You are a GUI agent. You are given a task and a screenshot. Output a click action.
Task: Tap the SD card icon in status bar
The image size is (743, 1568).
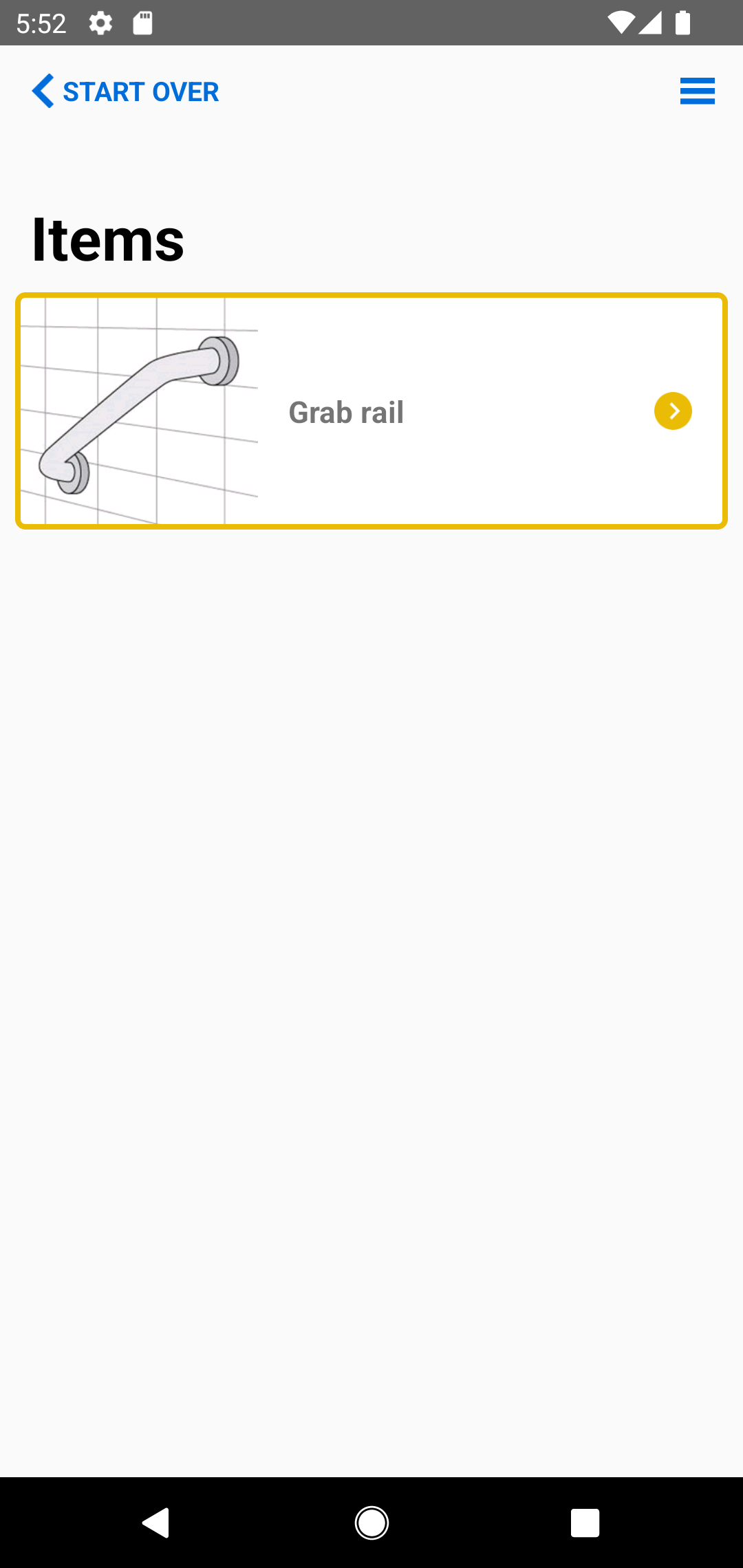pyautogui.click(x=143, y=23)
